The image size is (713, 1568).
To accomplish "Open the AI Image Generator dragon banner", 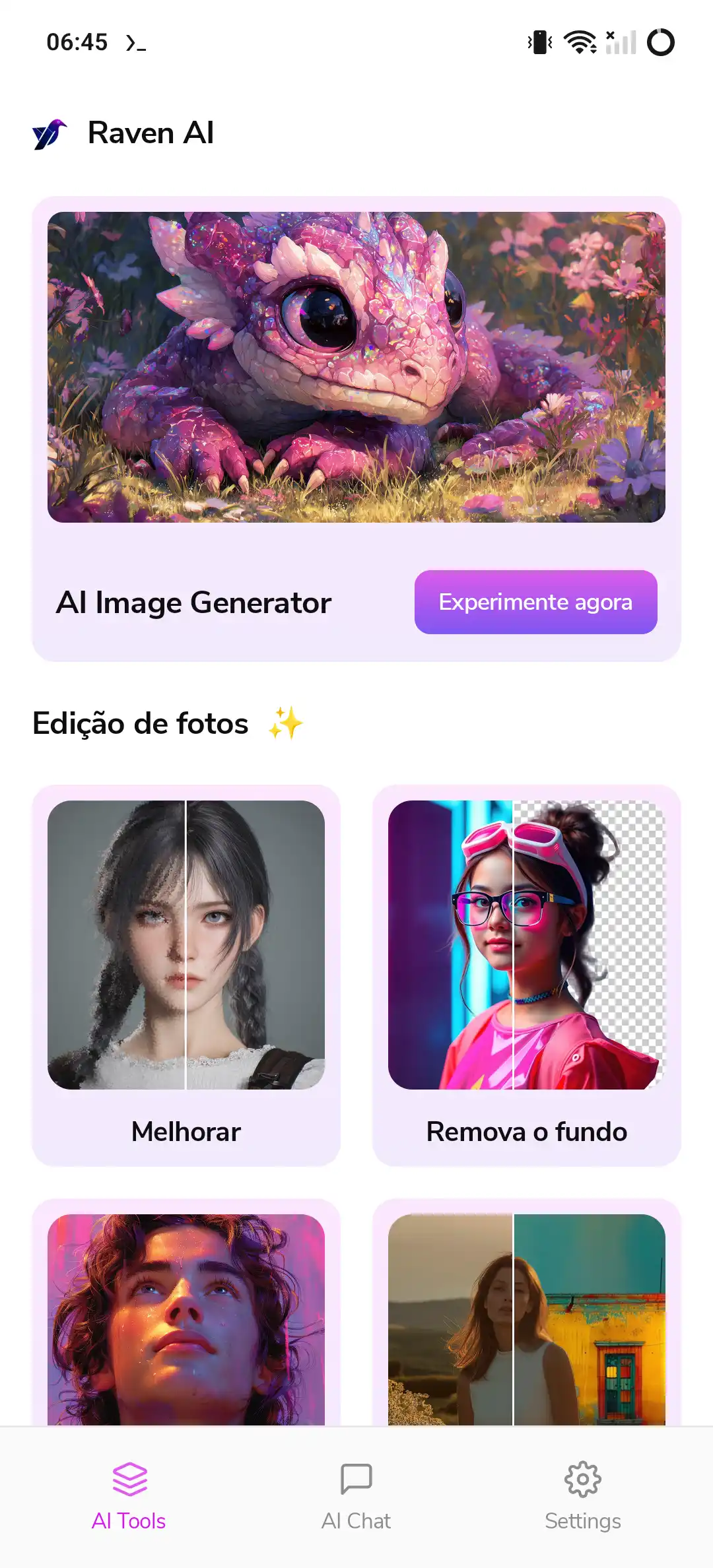I will (x=356, y=367).
